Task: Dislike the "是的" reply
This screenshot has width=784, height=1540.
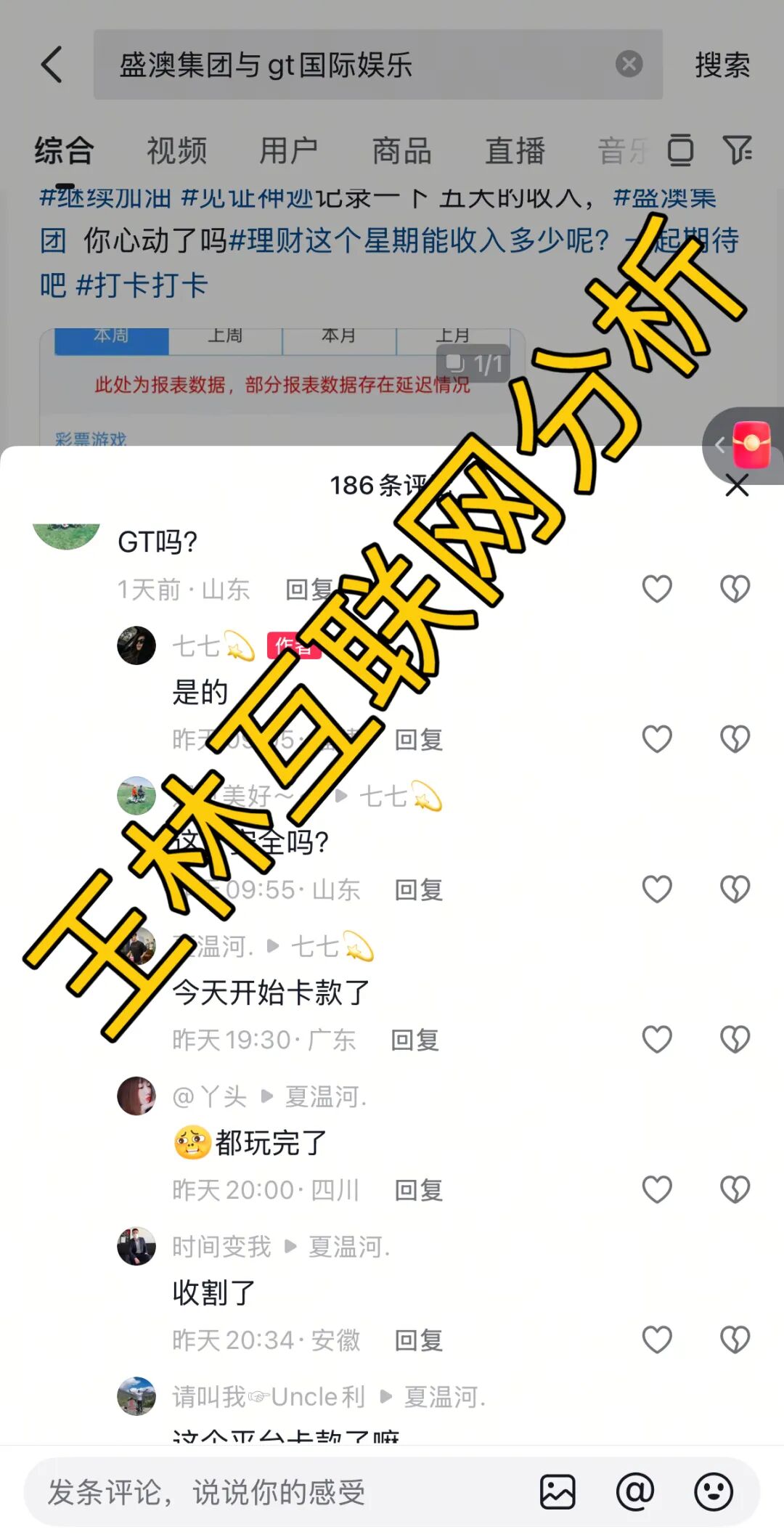Action: [x=735, y=739]
